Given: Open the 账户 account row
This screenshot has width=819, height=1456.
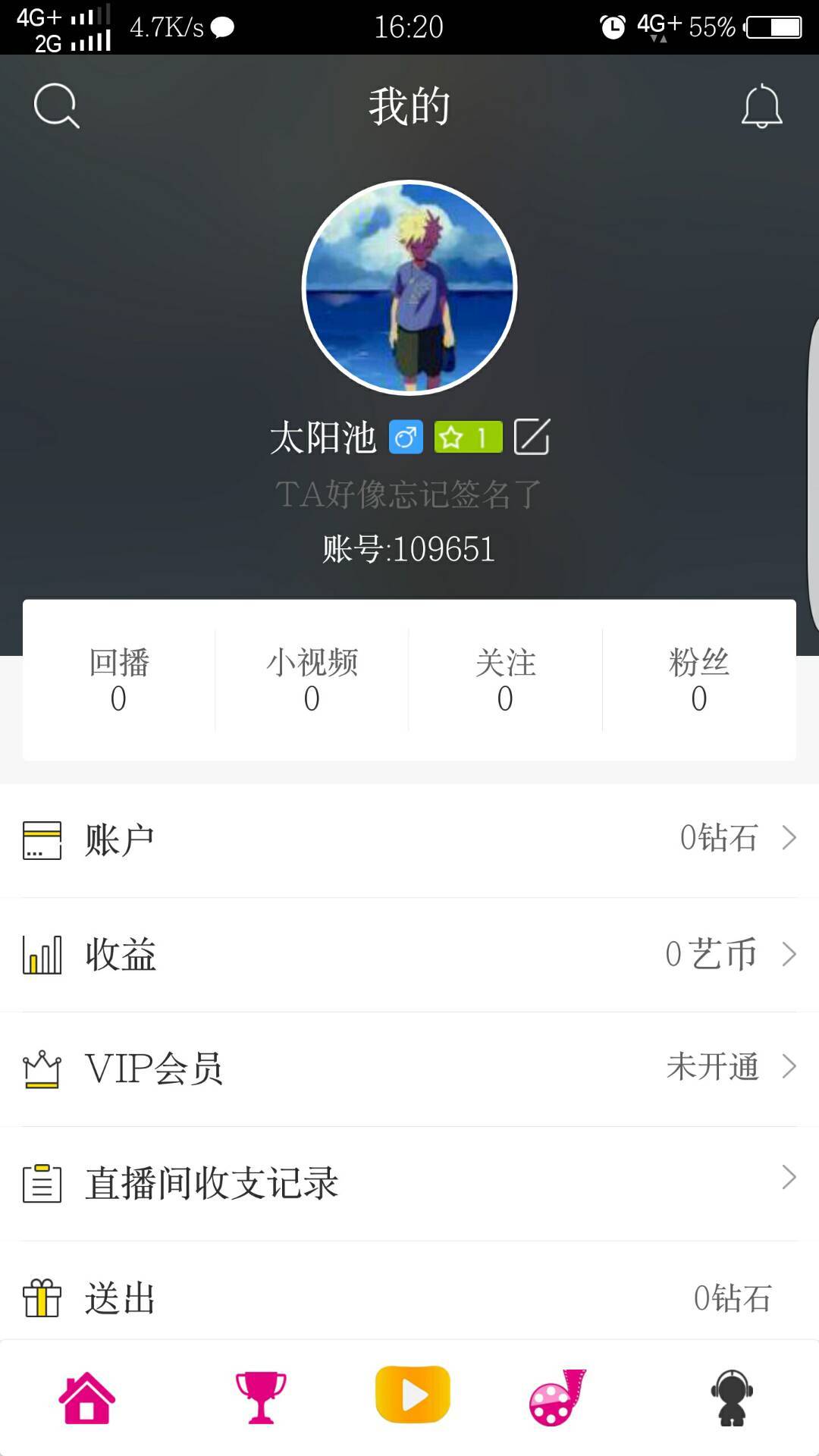Looking at the screenshot, I should point(409,839).
